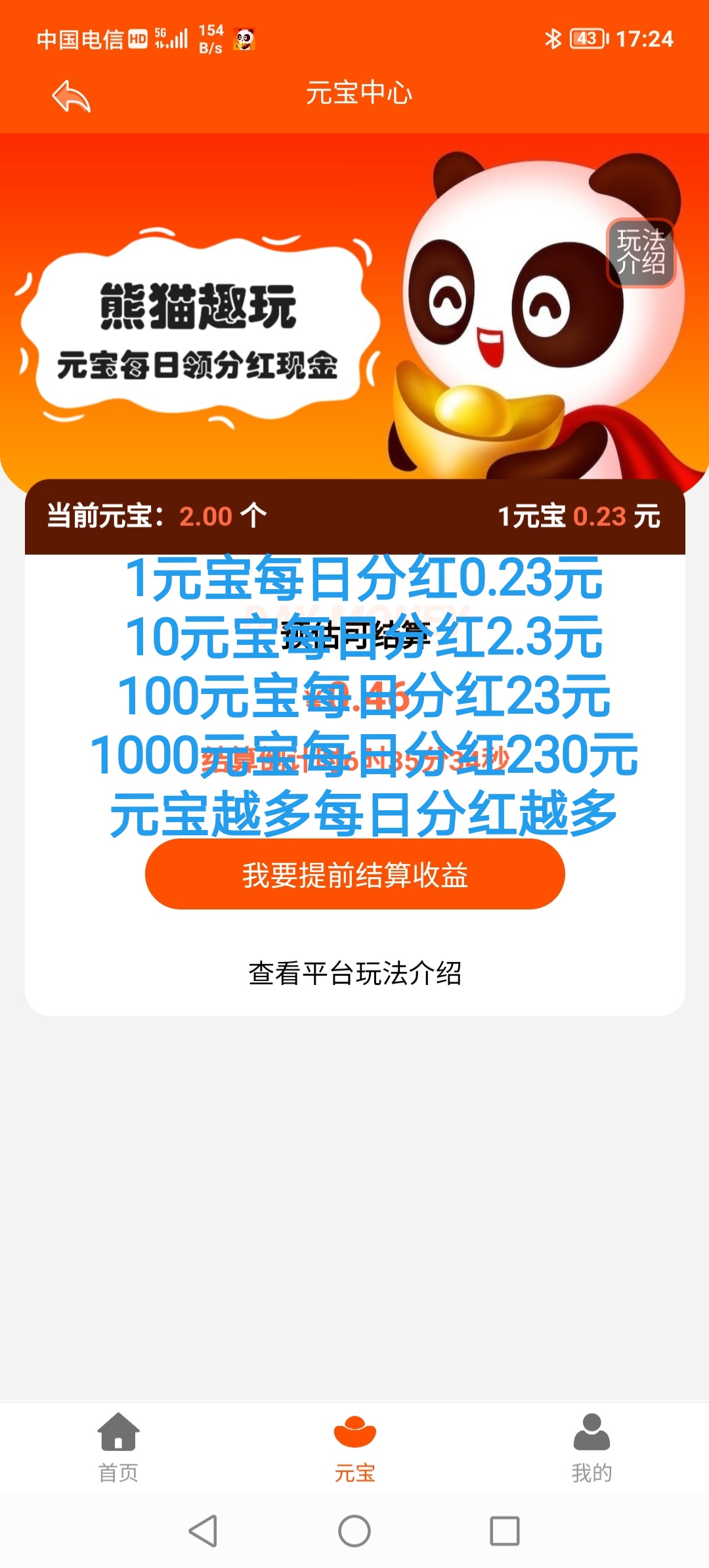Screen dimensions: 709x1568
Task: Open recent apps via the square button
Action: [504, 1531]
